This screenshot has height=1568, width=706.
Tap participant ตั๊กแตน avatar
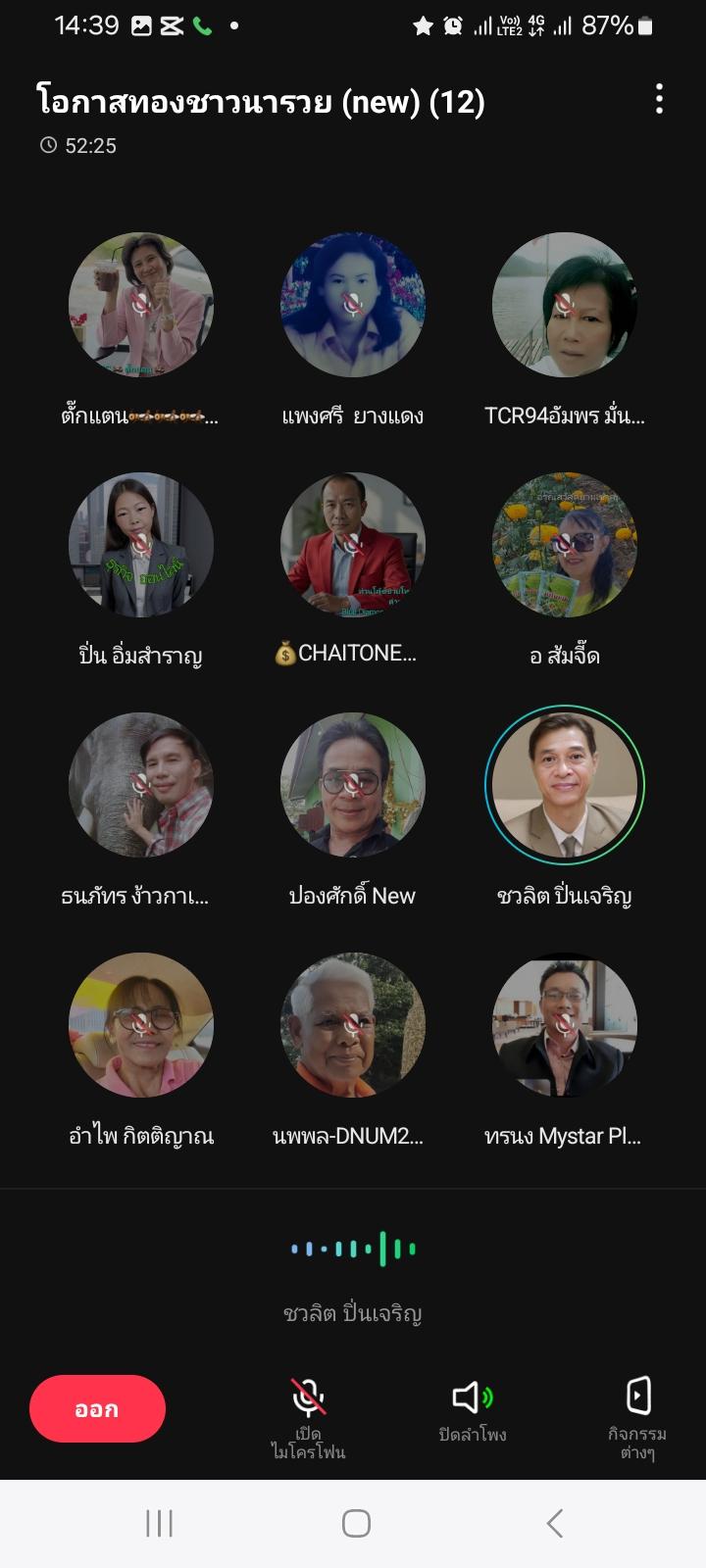coord(141,305)
